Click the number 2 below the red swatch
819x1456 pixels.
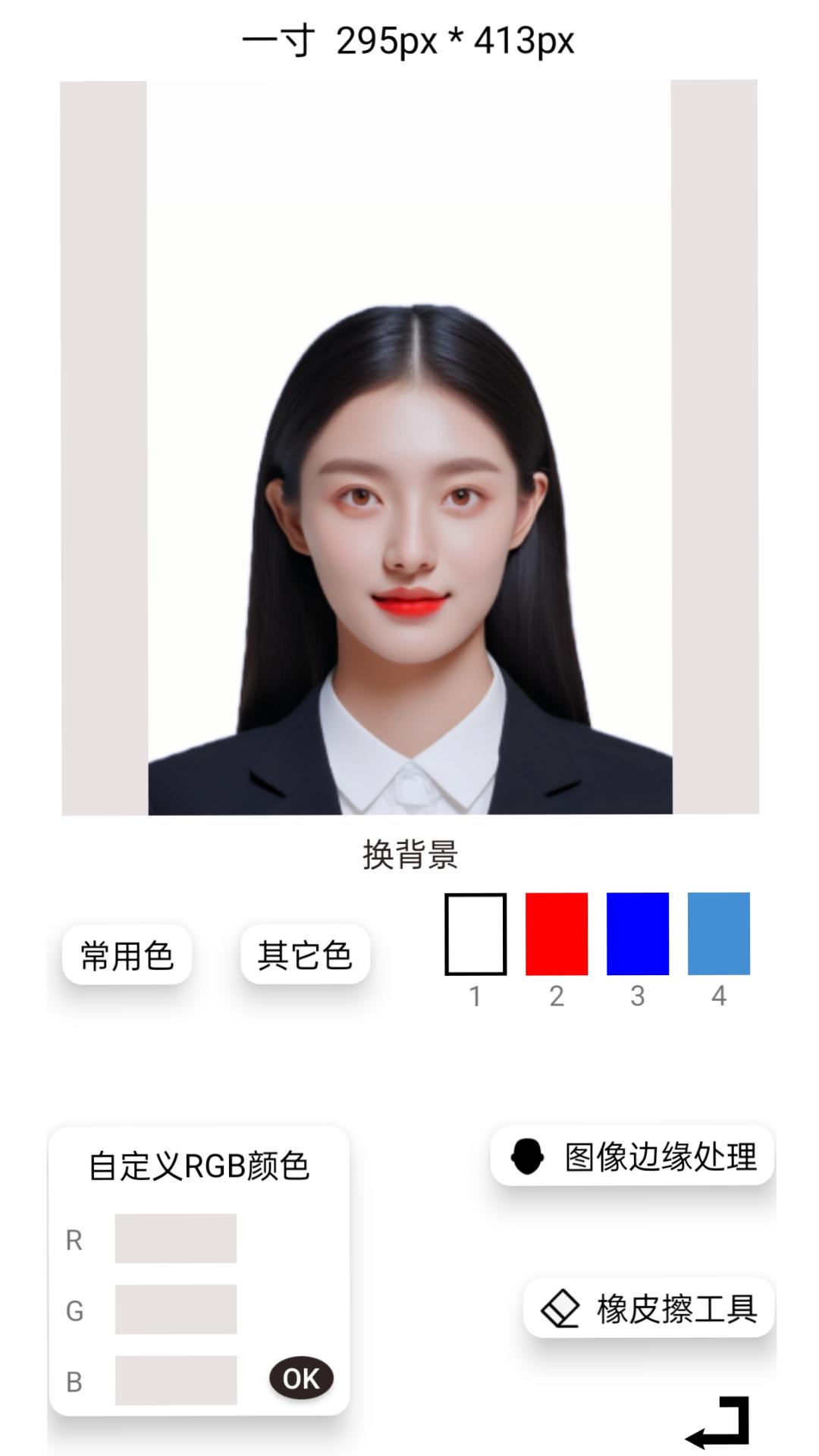[x=556, y=998]
